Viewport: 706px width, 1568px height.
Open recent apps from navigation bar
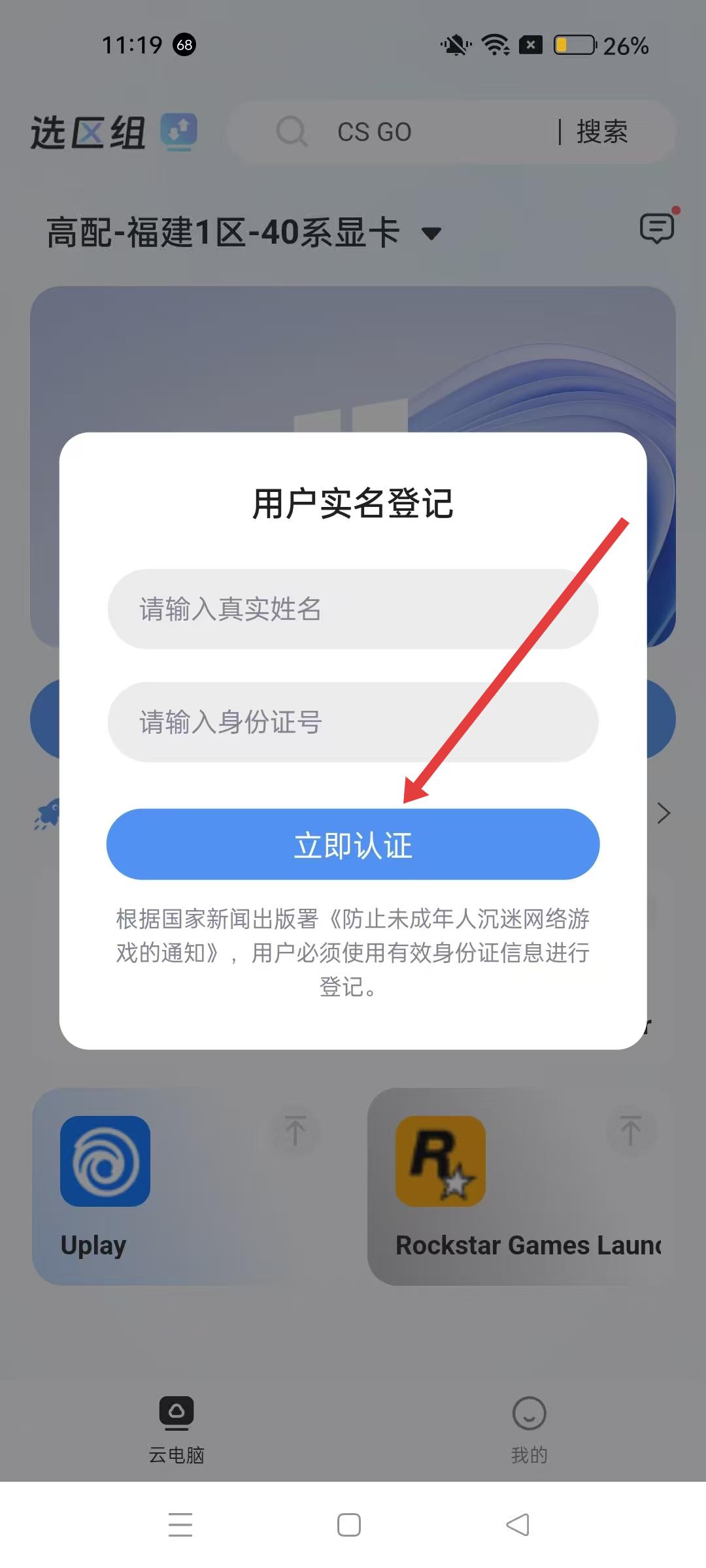(180, 1525)
